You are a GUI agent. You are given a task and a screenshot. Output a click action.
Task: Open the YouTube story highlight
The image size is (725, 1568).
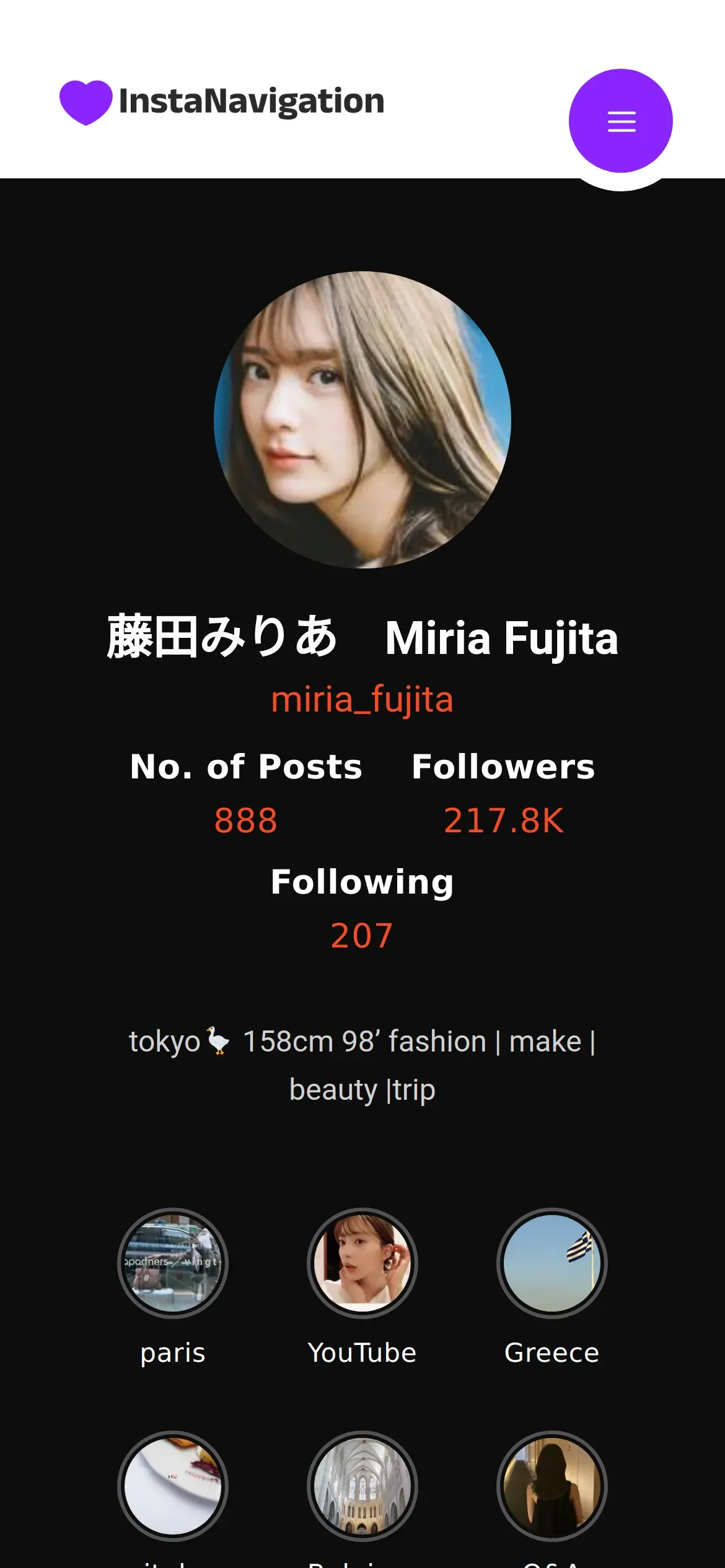click(362, 1263)
